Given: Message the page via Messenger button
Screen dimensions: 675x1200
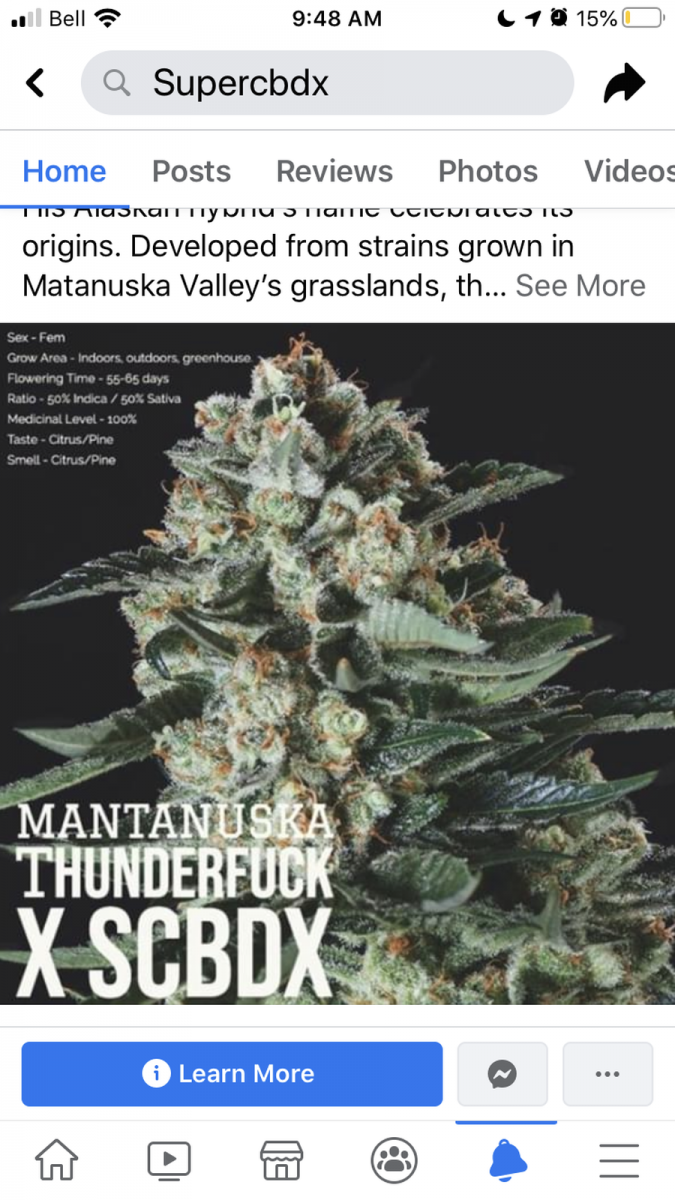Looking at the screenshot, I should pyautogui.click(x=502, y=1074).
